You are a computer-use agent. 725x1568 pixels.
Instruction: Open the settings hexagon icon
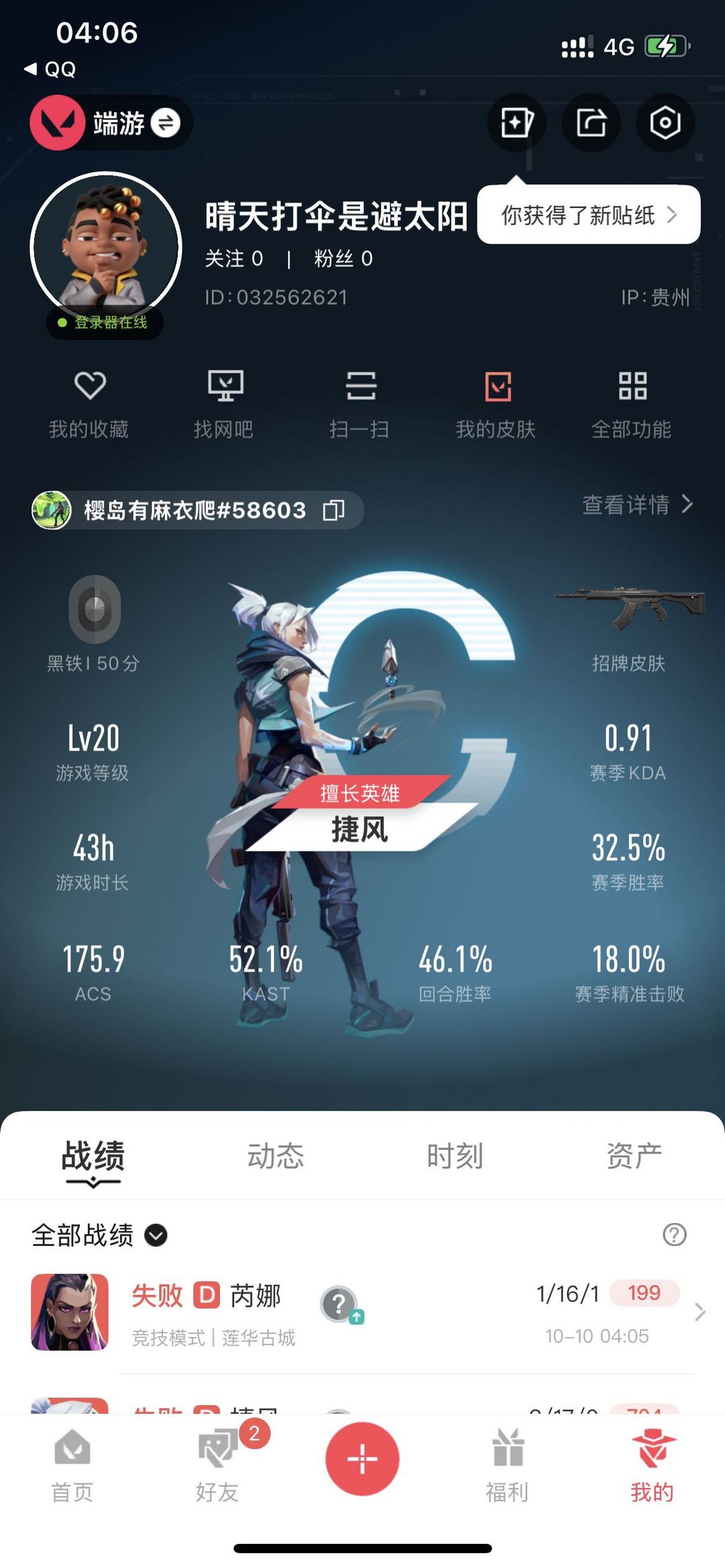(x=665, y=123)
